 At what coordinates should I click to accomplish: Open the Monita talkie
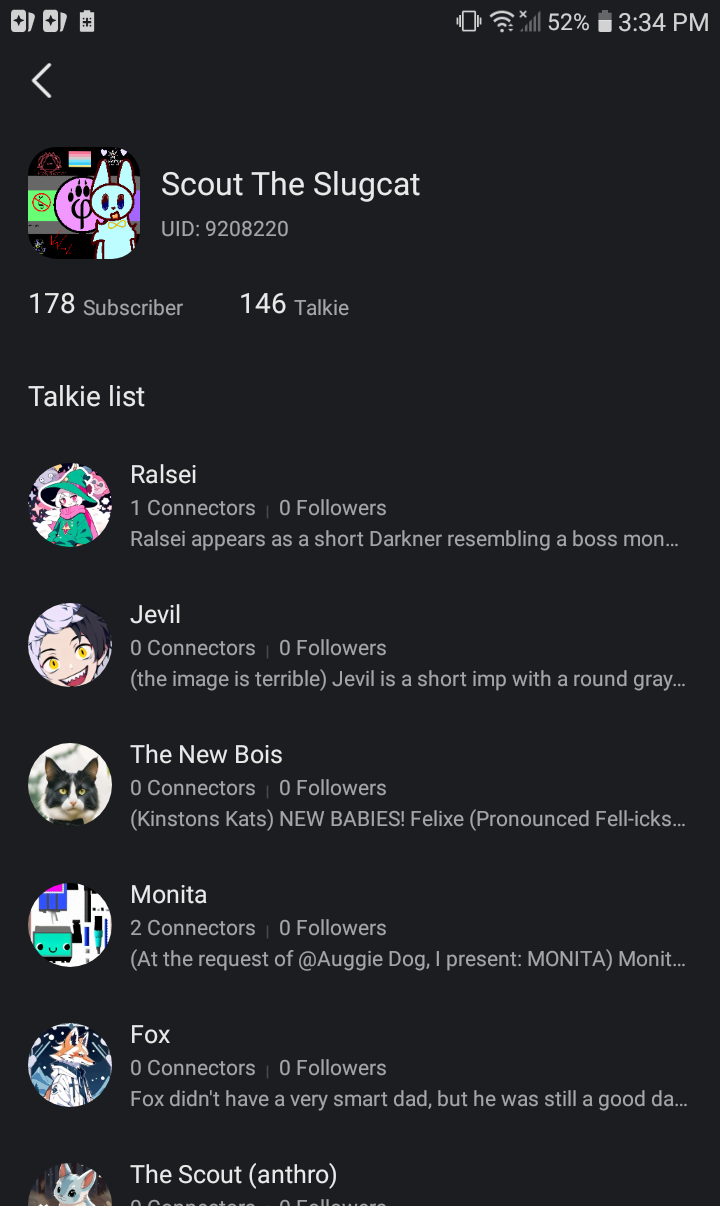pyautogui.click(x=360, y=926)
